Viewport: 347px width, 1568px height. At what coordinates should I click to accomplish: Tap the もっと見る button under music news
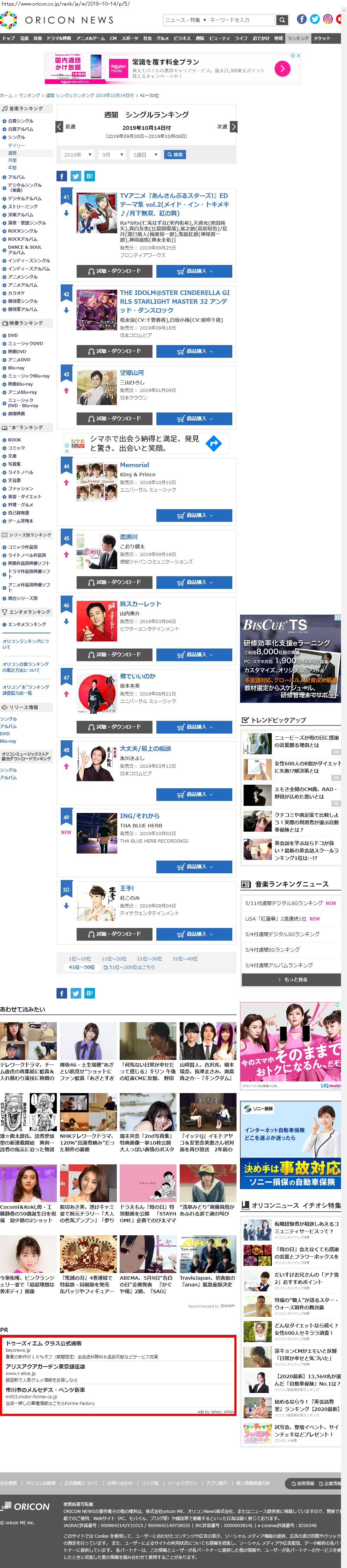[x=291, y=979]
